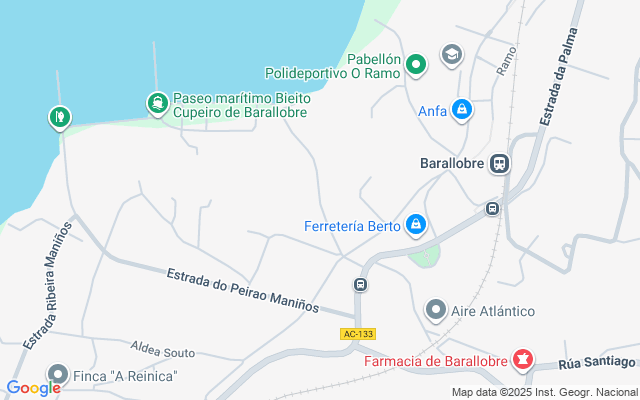Select Ferretería Berto shop pin

click(x=416, y=226)
